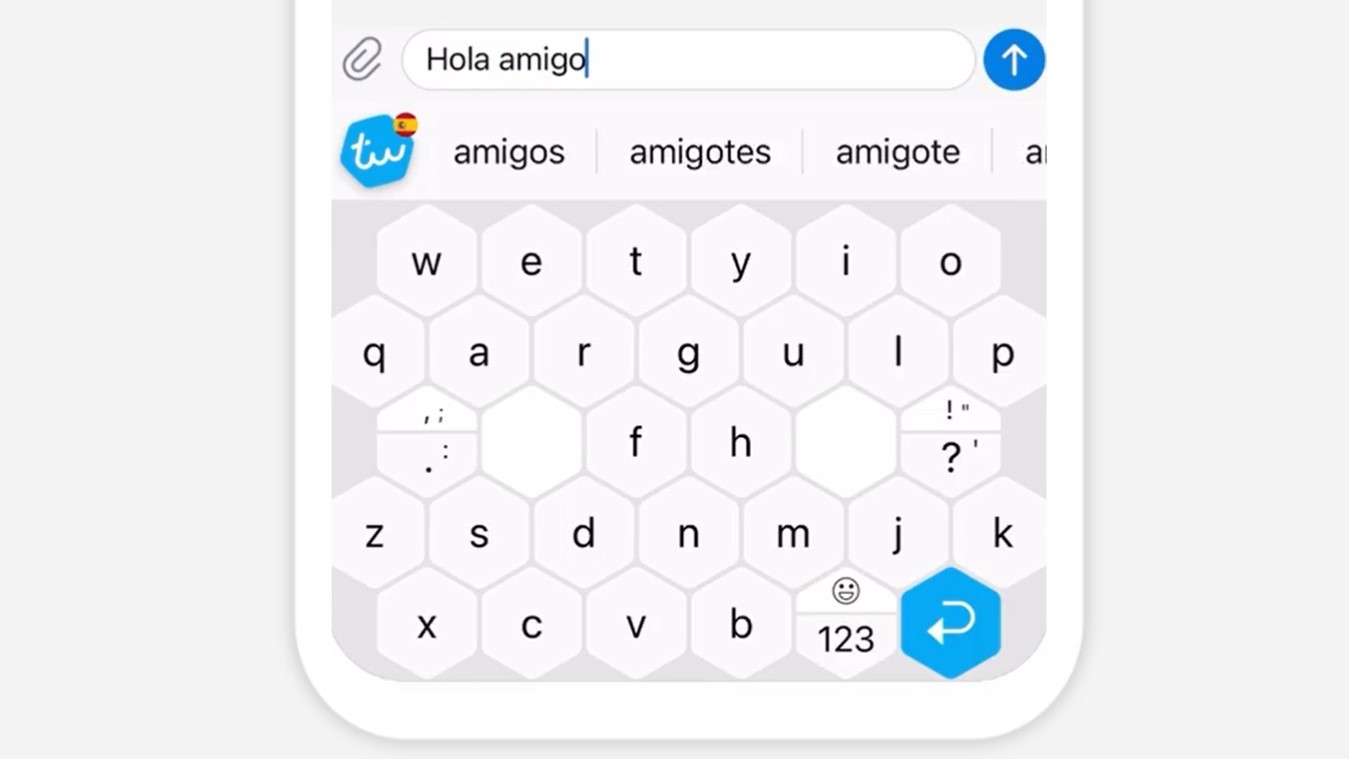This screenshot has width=1349, height=759.
Task: Pick the suggestion amigotes
Action: pos(699,152)
